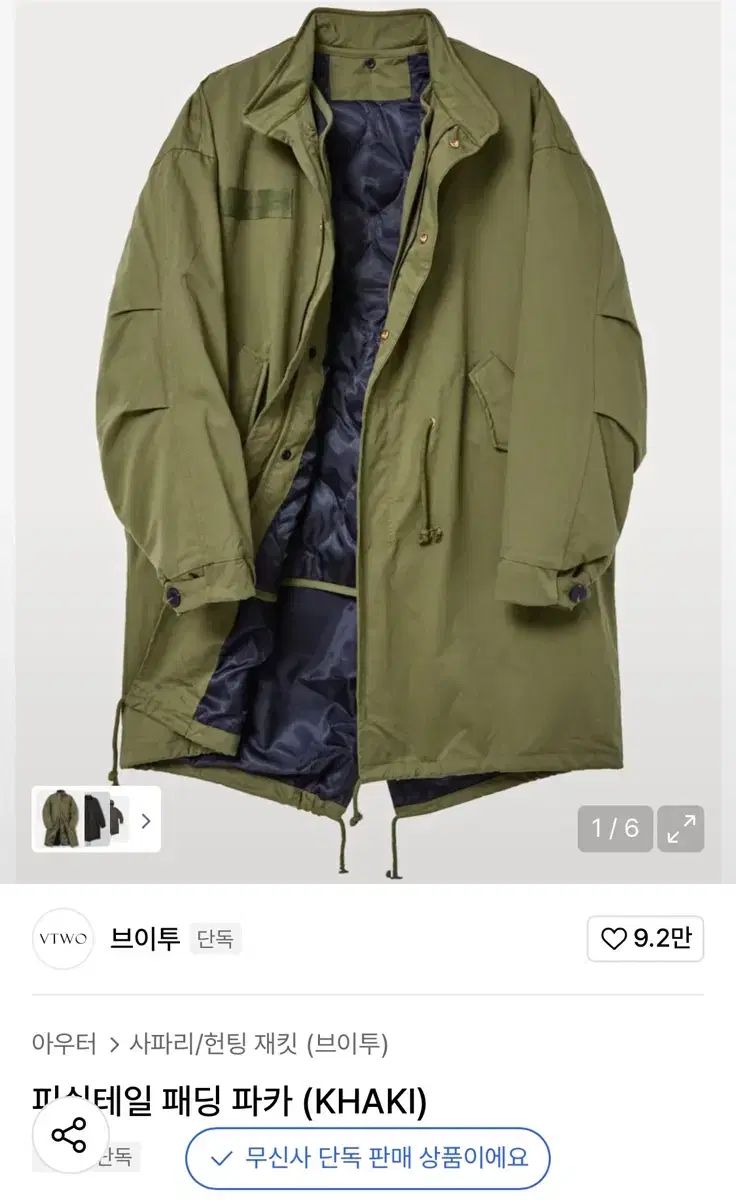The image size is (736, 1200).
Task: Select the khaki parka thumbnail in the carousel
Action: 62,820
